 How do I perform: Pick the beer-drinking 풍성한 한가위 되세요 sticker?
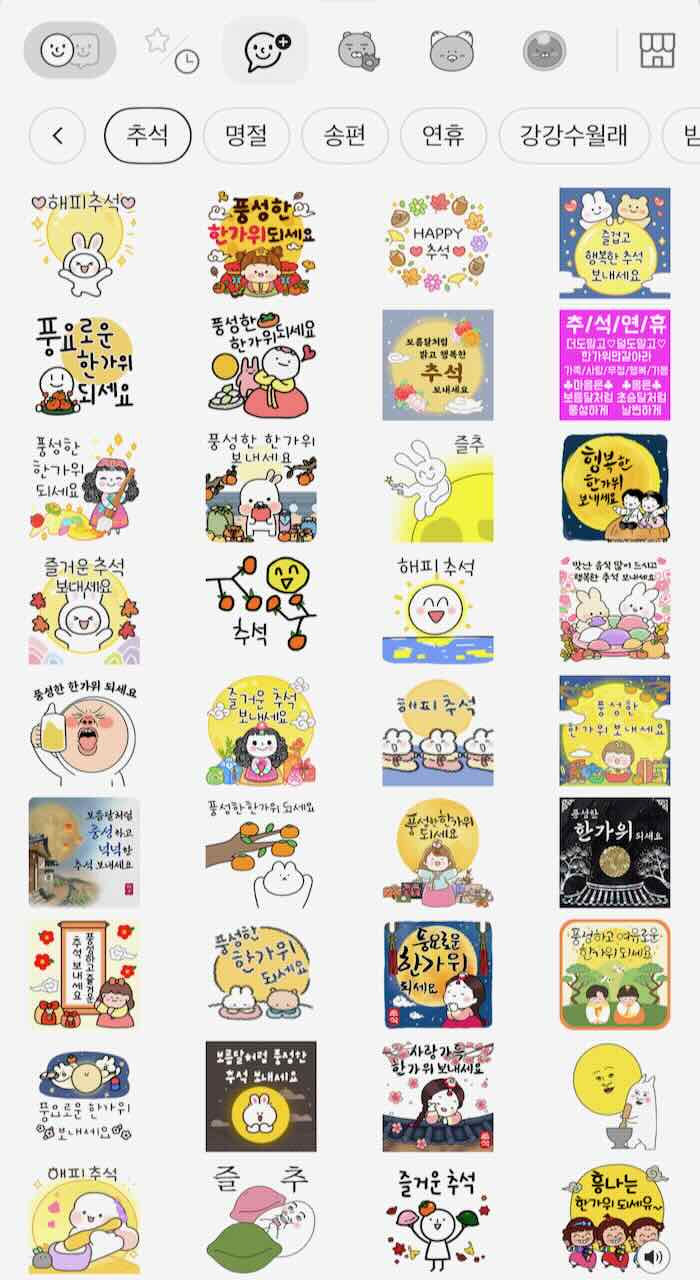coord(84,730)
